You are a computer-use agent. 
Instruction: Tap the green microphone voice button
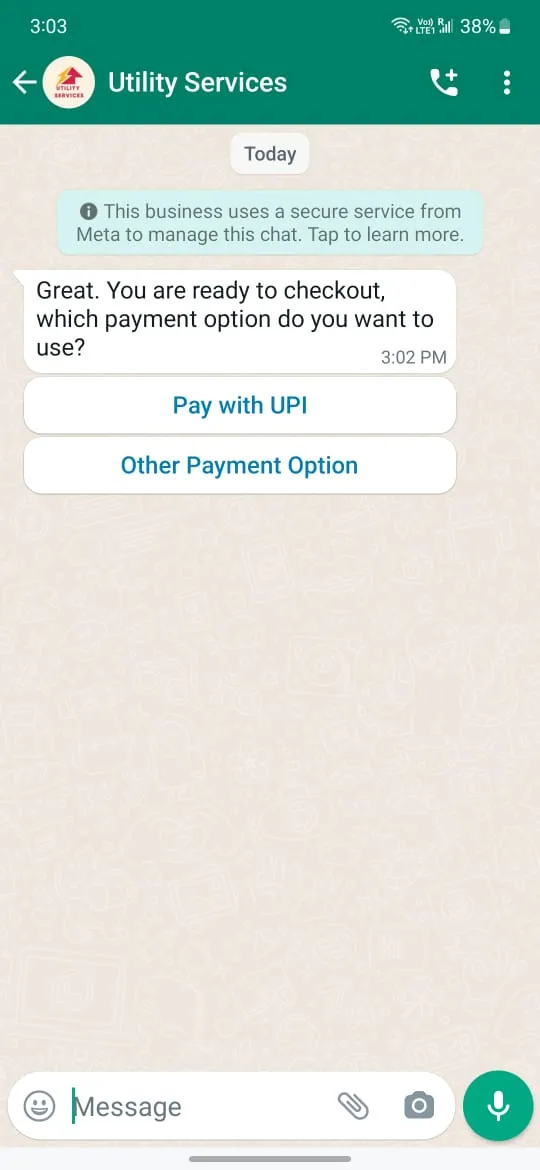pyautogui.click(x=498, y=1106)
